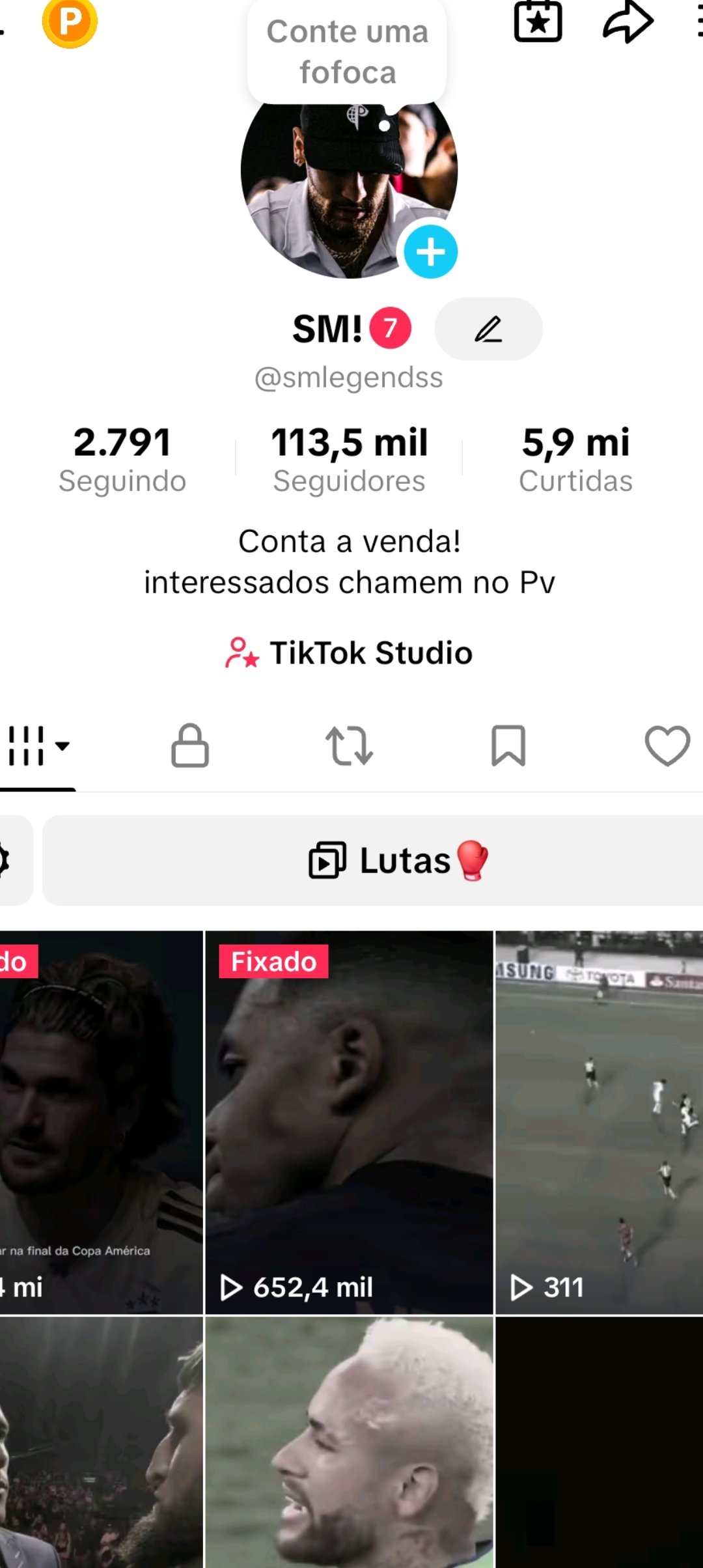The height and width of the screenshot is (1568, 703).
Task: View the Seguindo list
Action: tap(122, 459)
